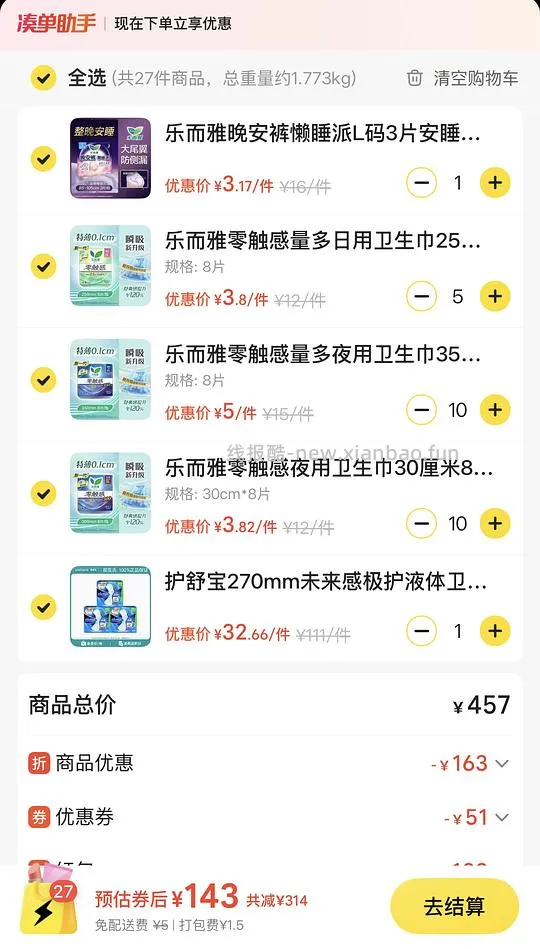Open the 护舒宝270mm product image
540x949 pixels.
point(110,607)
